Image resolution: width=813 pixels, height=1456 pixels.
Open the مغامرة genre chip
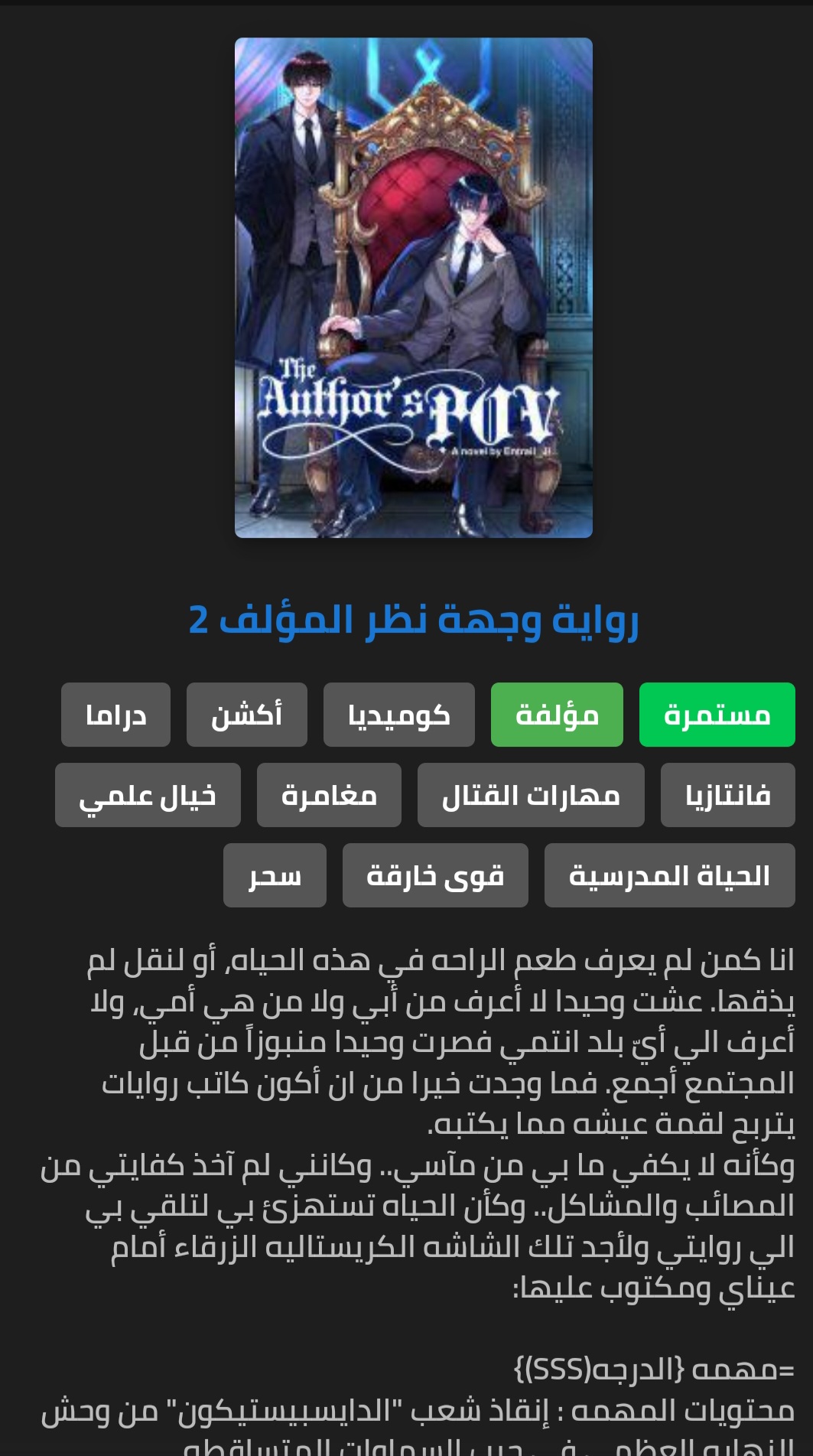click(329, 795)
